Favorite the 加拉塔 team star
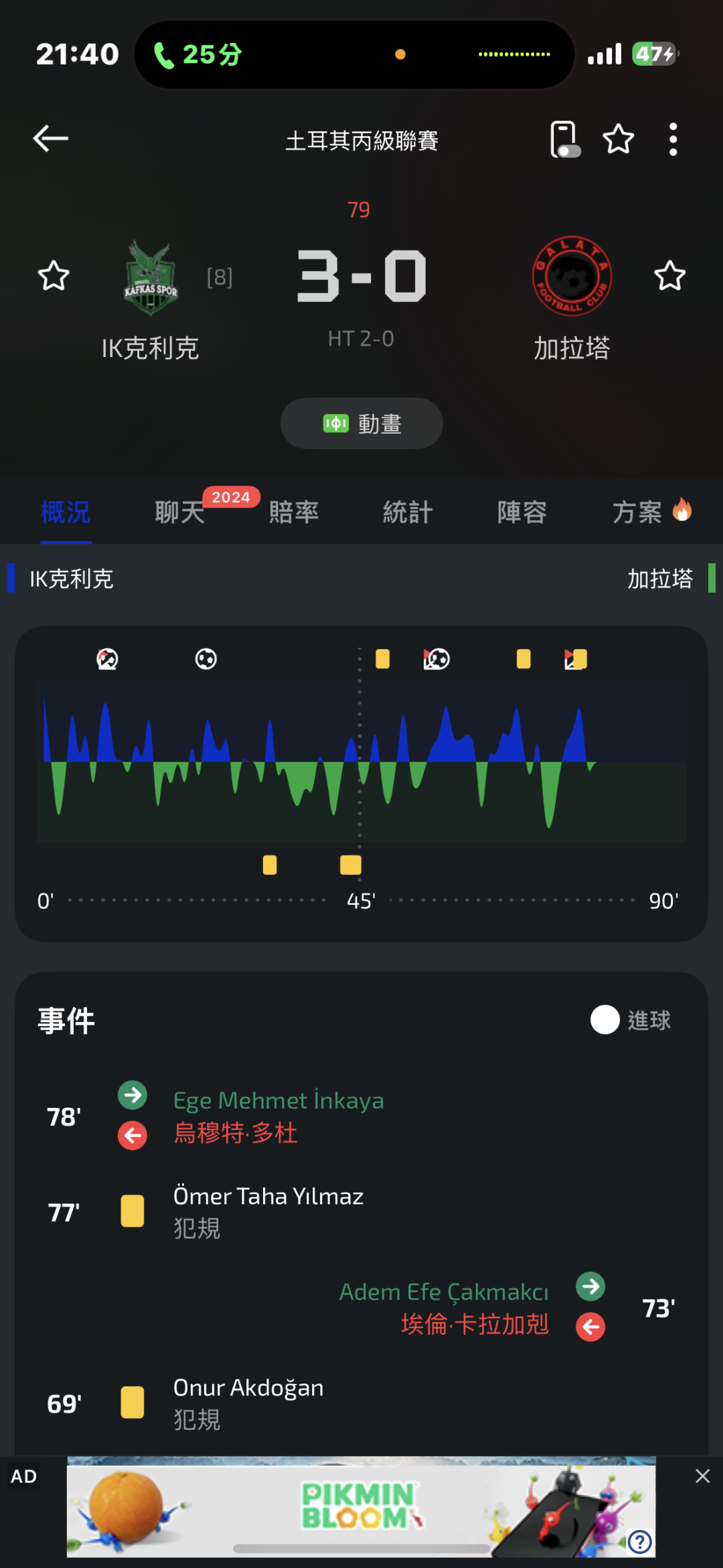This screenshot has height=1568, width=723. coord(669,276)
